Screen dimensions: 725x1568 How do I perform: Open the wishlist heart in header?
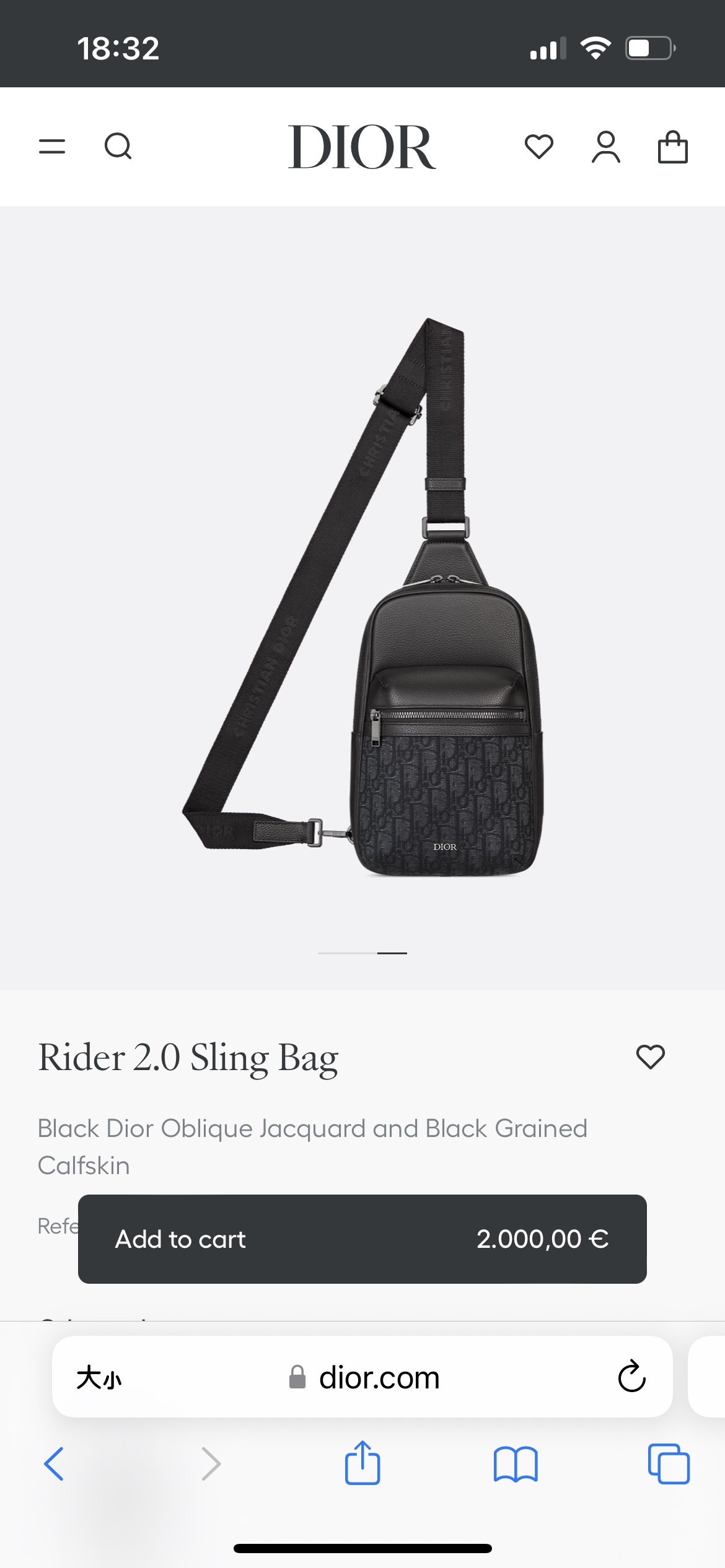coord(538,147)
